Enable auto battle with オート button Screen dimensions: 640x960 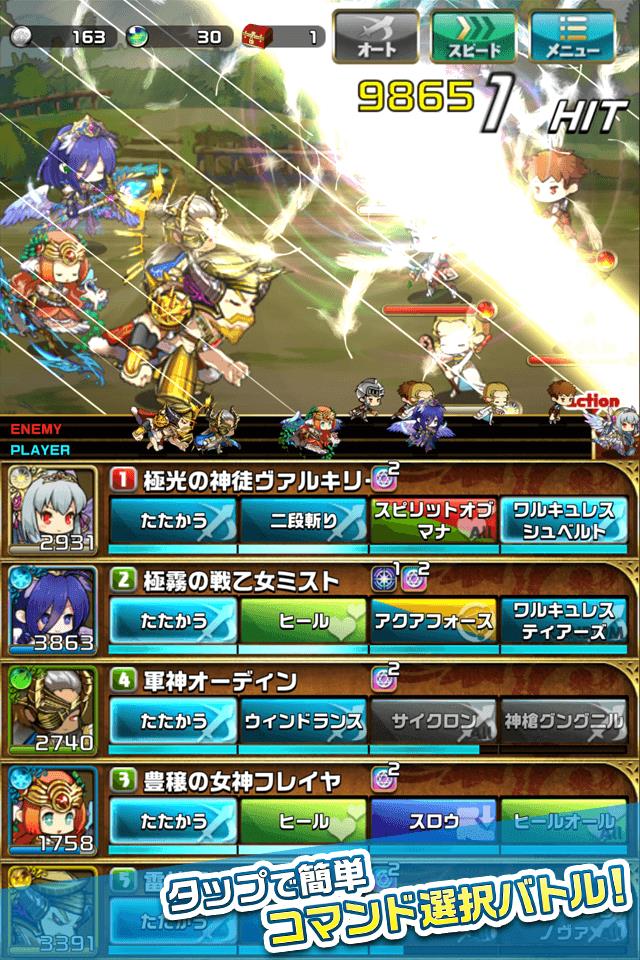(377, 37)
